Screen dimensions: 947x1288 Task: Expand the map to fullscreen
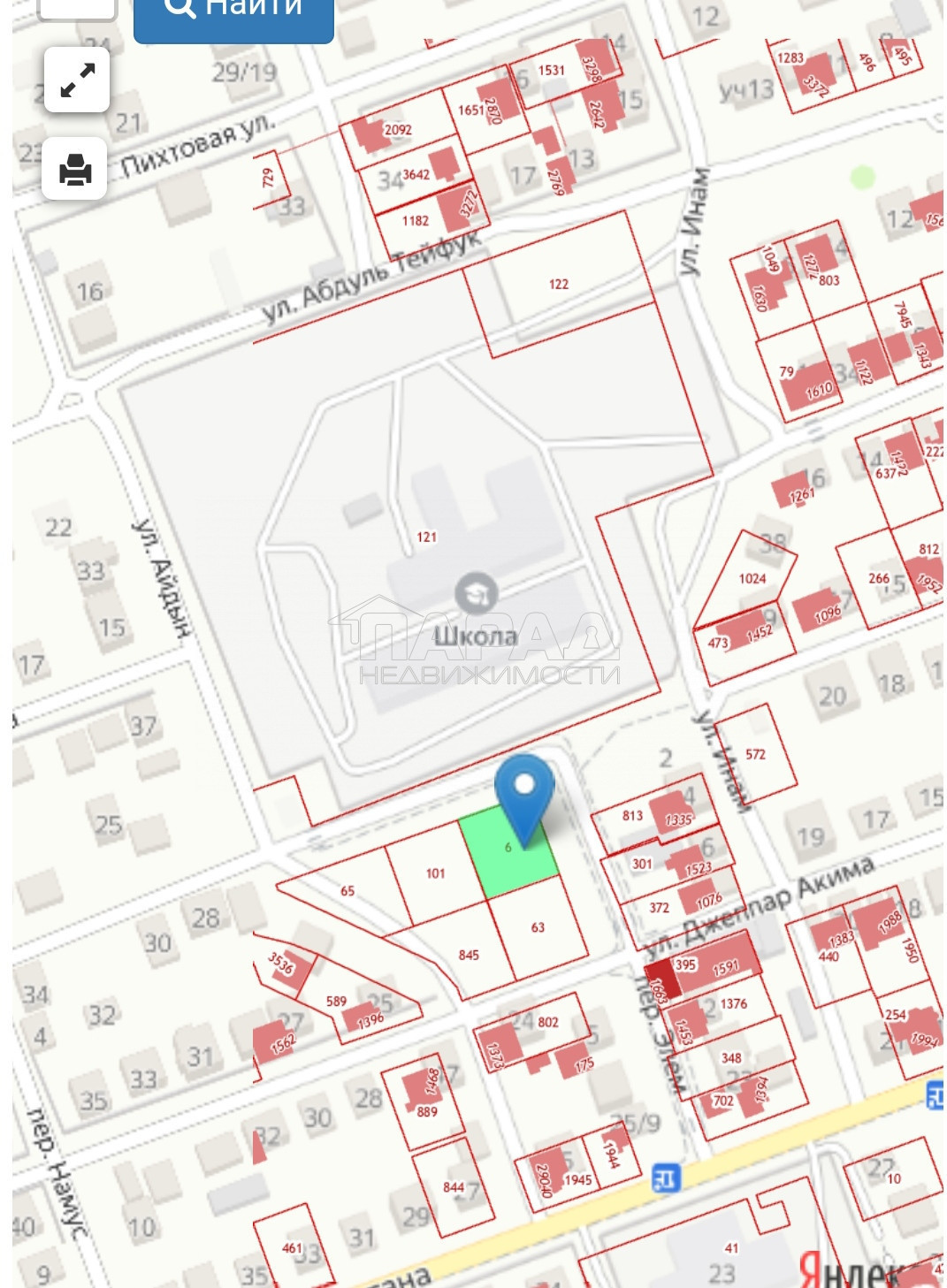pos(77,80)
